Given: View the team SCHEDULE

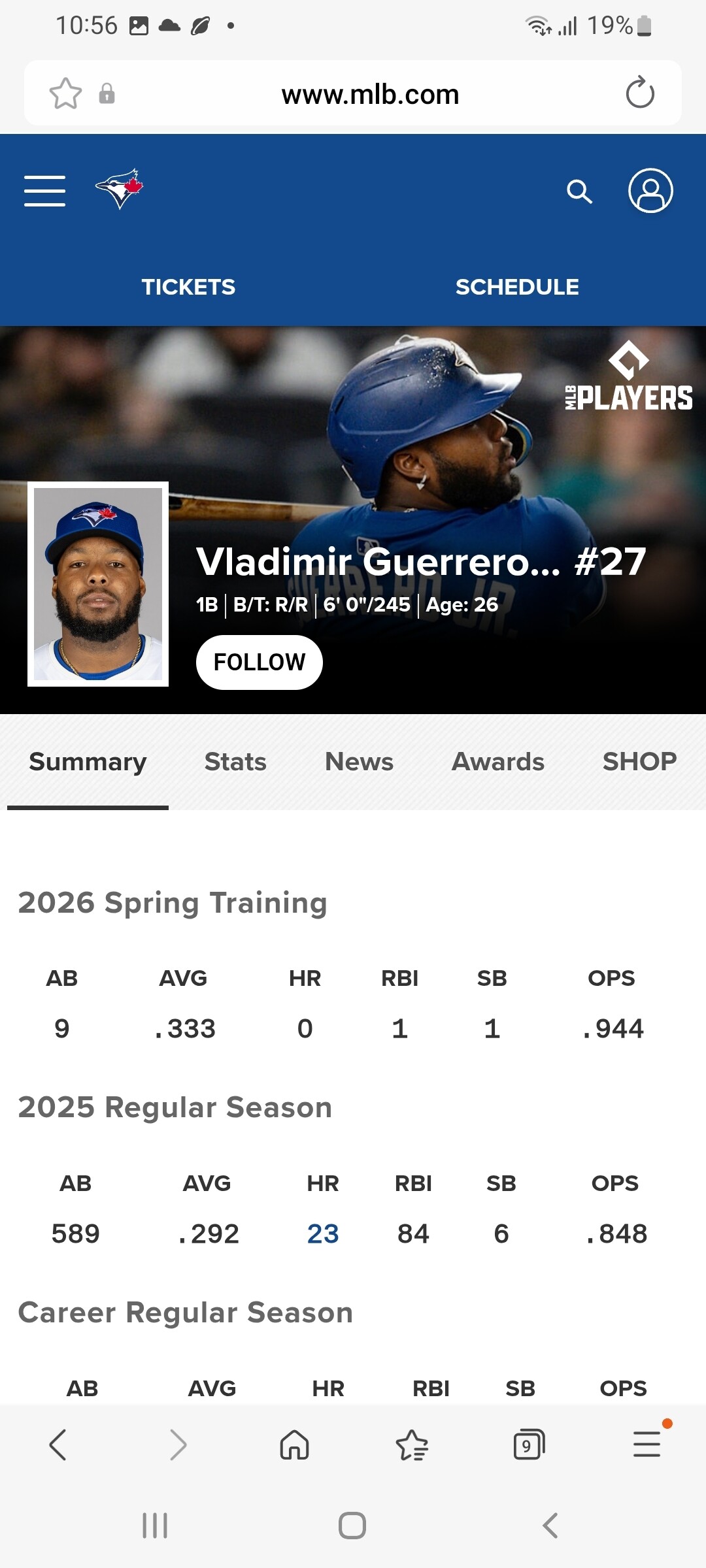Looking at the screenshot, I should (517, 287).
